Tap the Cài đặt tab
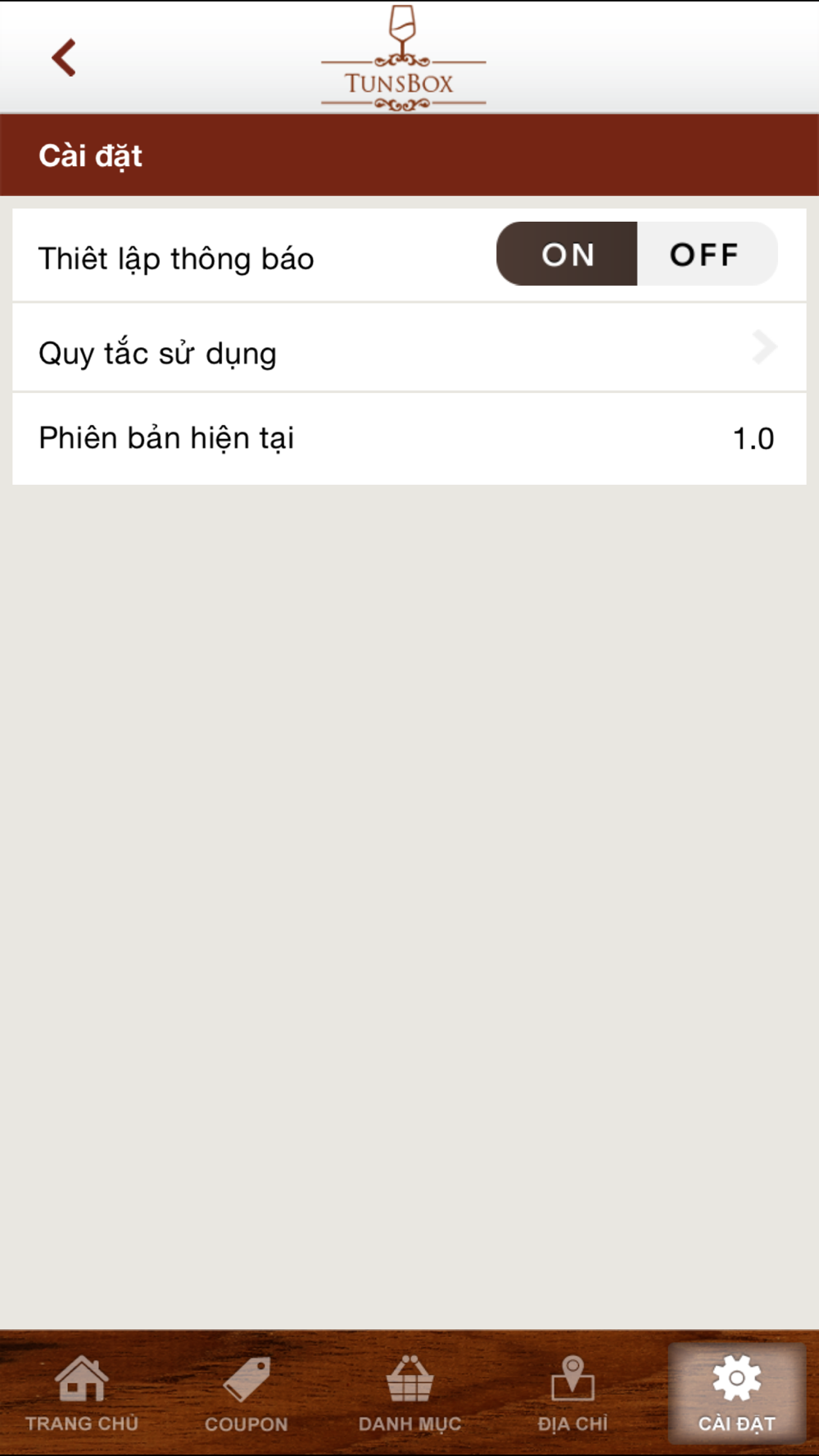The height and width of the screenshot is (1456, 819). pos(736,1394)
